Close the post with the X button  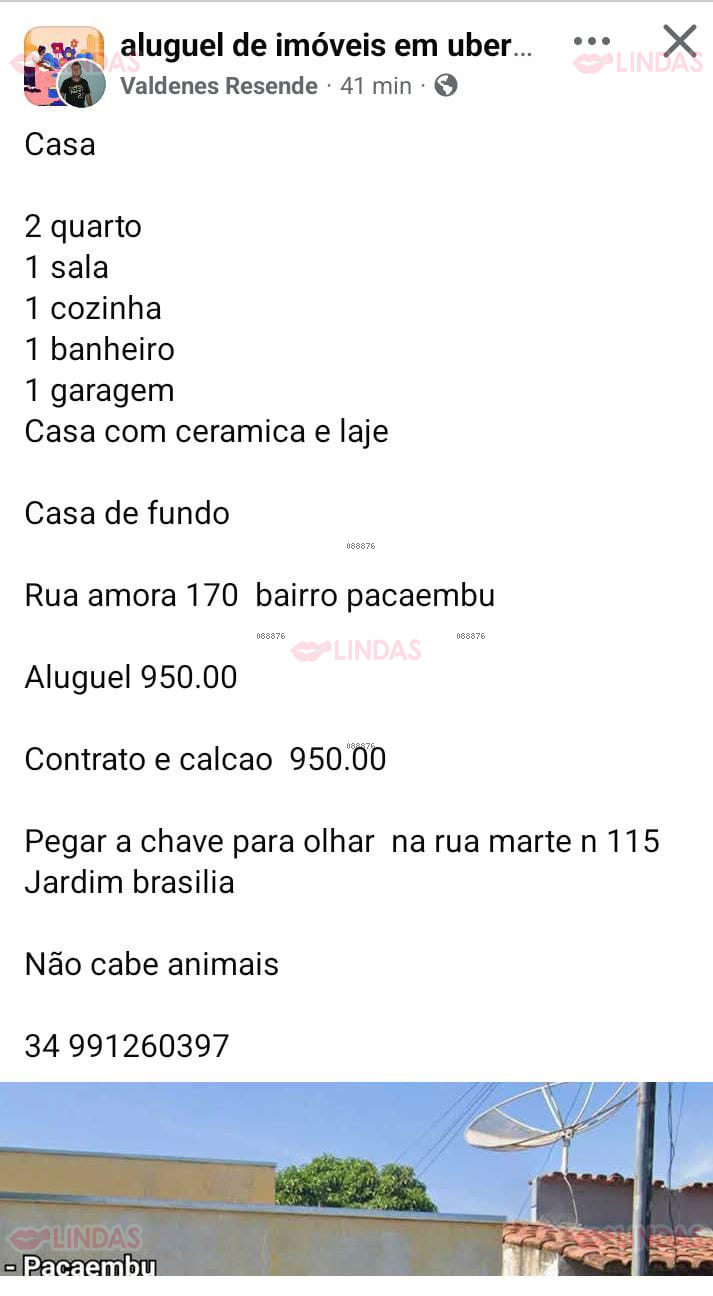(680, 42)
